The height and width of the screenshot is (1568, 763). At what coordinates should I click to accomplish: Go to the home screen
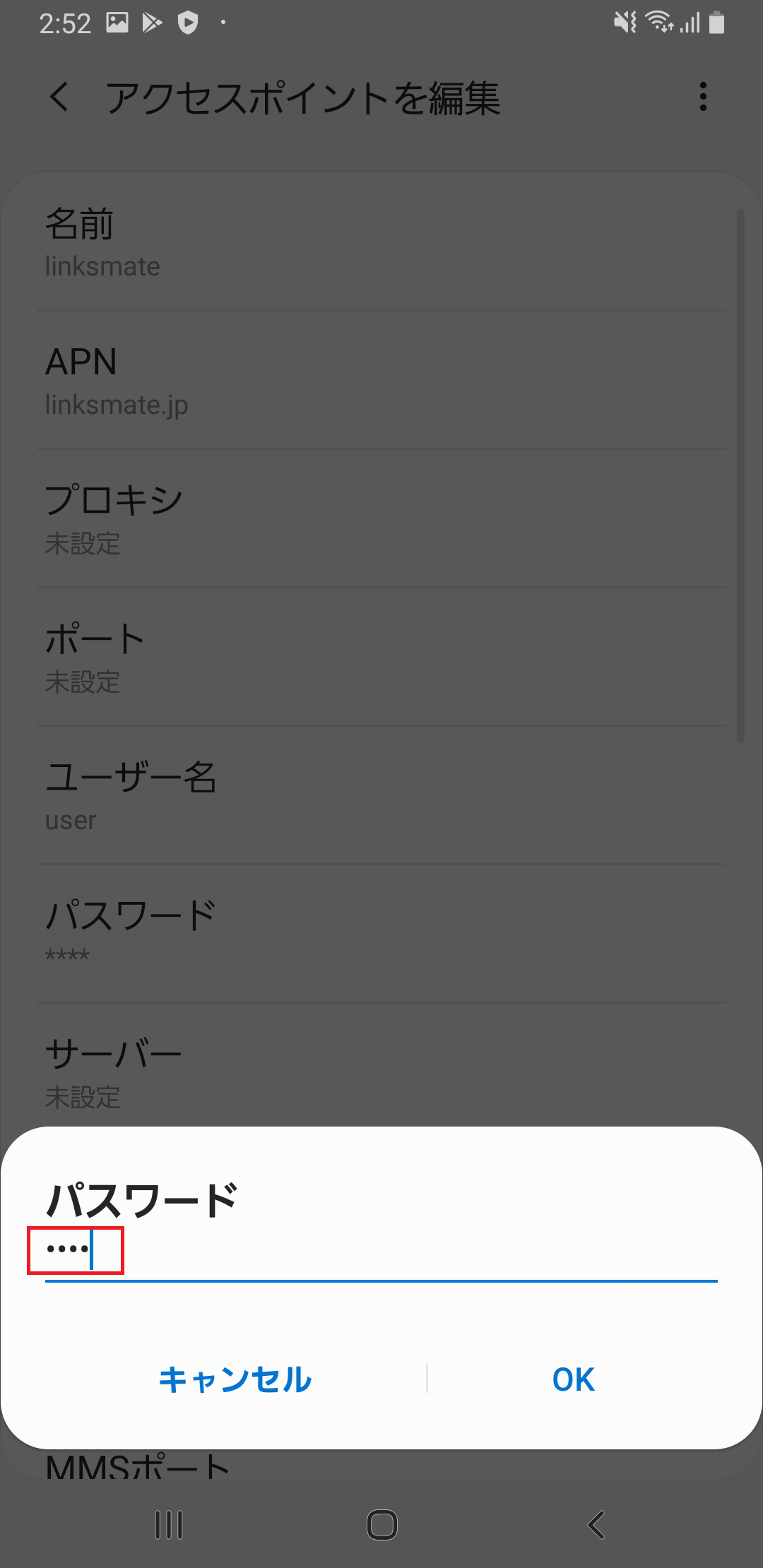point(381,1525)
